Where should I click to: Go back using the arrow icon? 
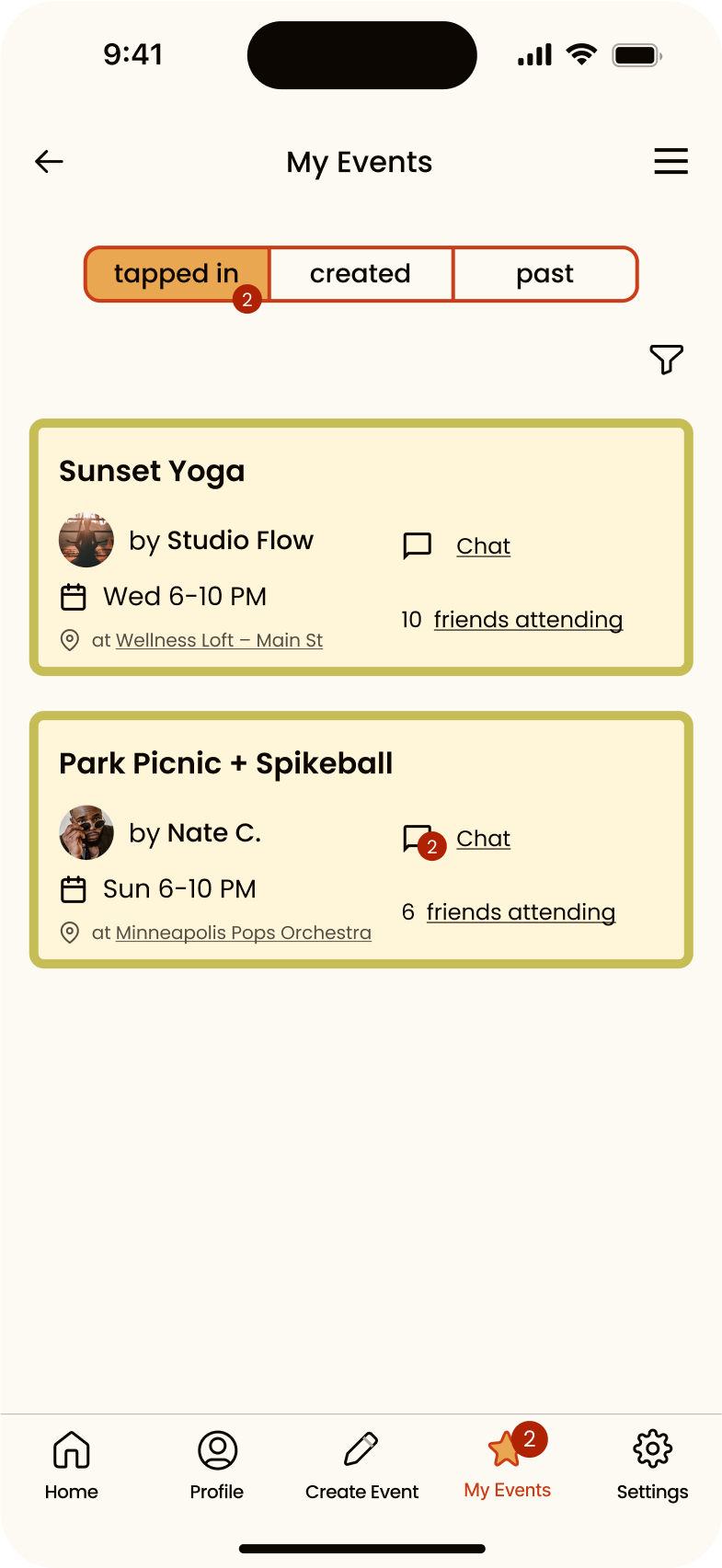(x=49, y=162)
